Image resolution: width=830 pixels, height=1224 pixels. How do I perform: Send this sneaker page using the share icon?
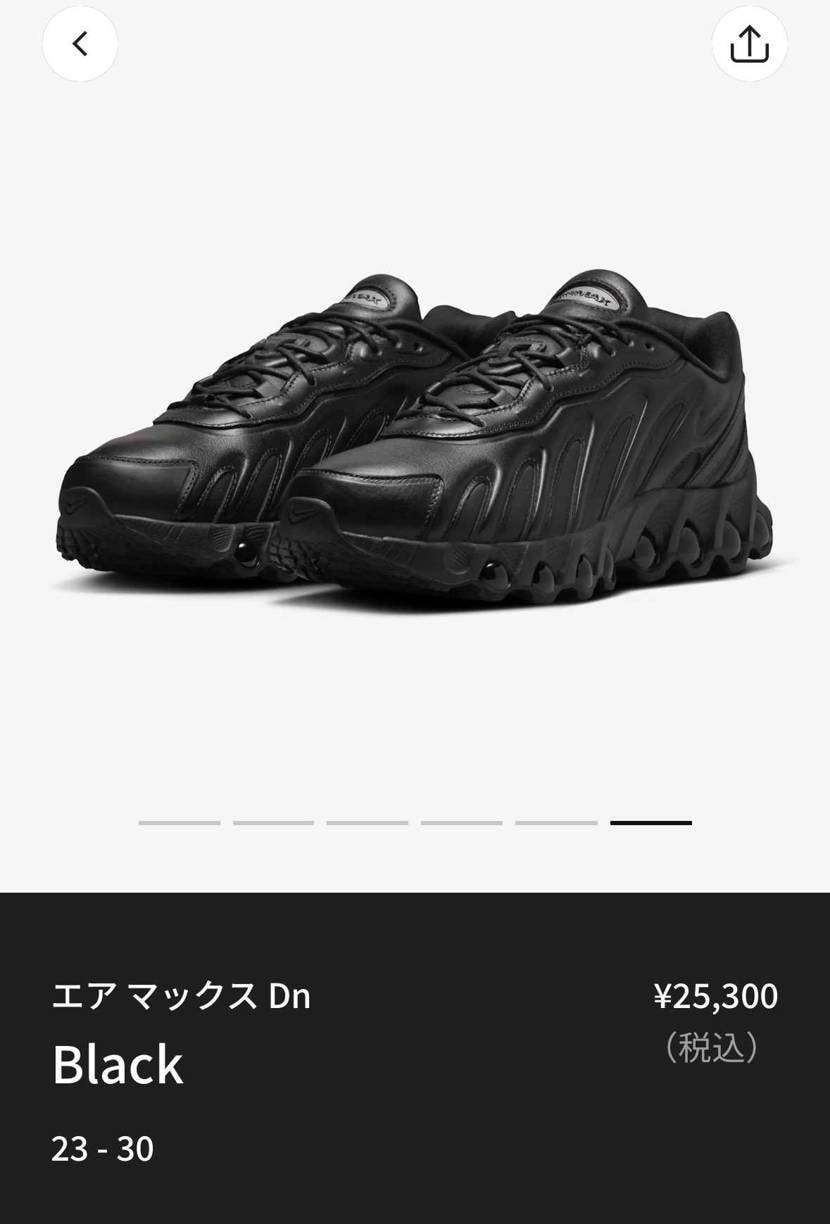click(749, 43)
